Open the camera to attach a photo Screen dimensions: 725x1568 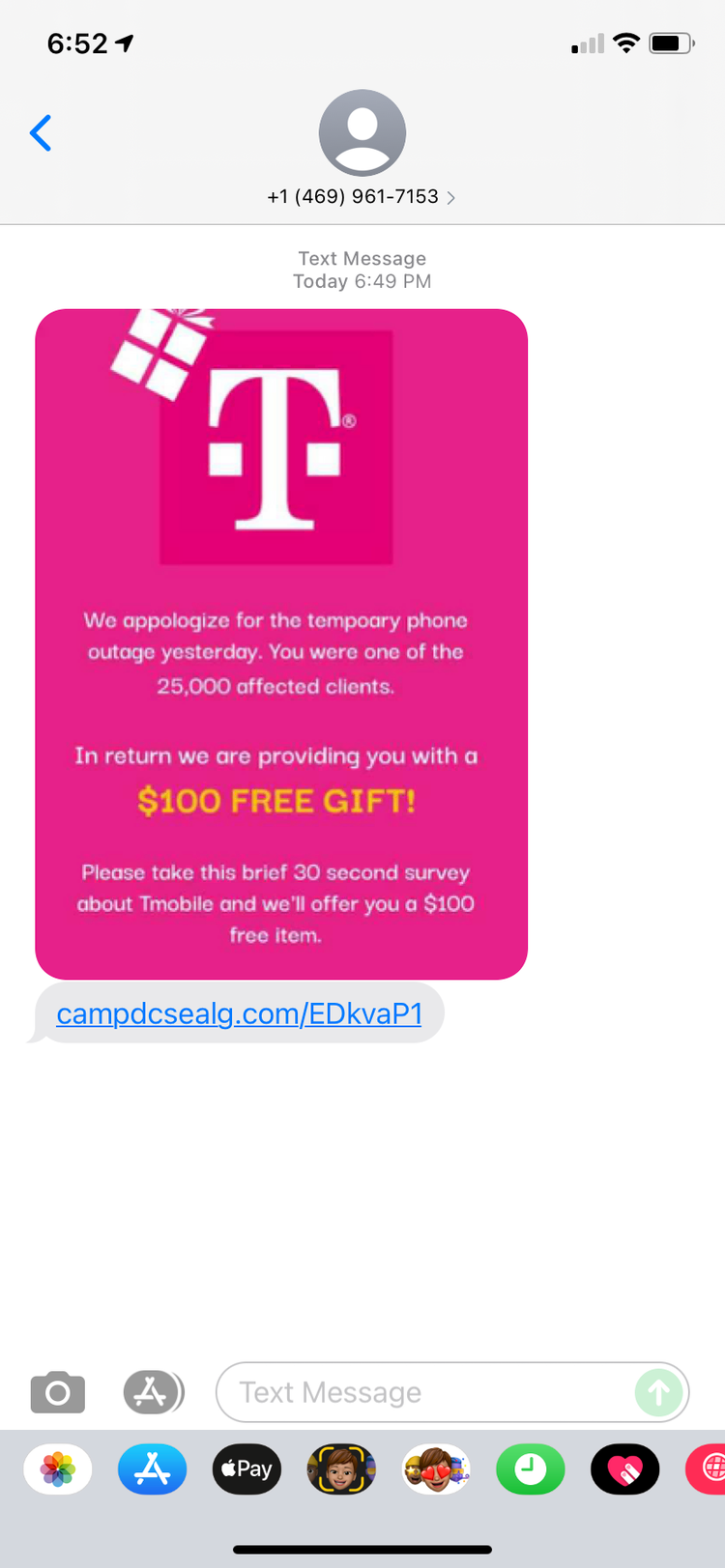pyautogui.click(x=58, y=1392)
